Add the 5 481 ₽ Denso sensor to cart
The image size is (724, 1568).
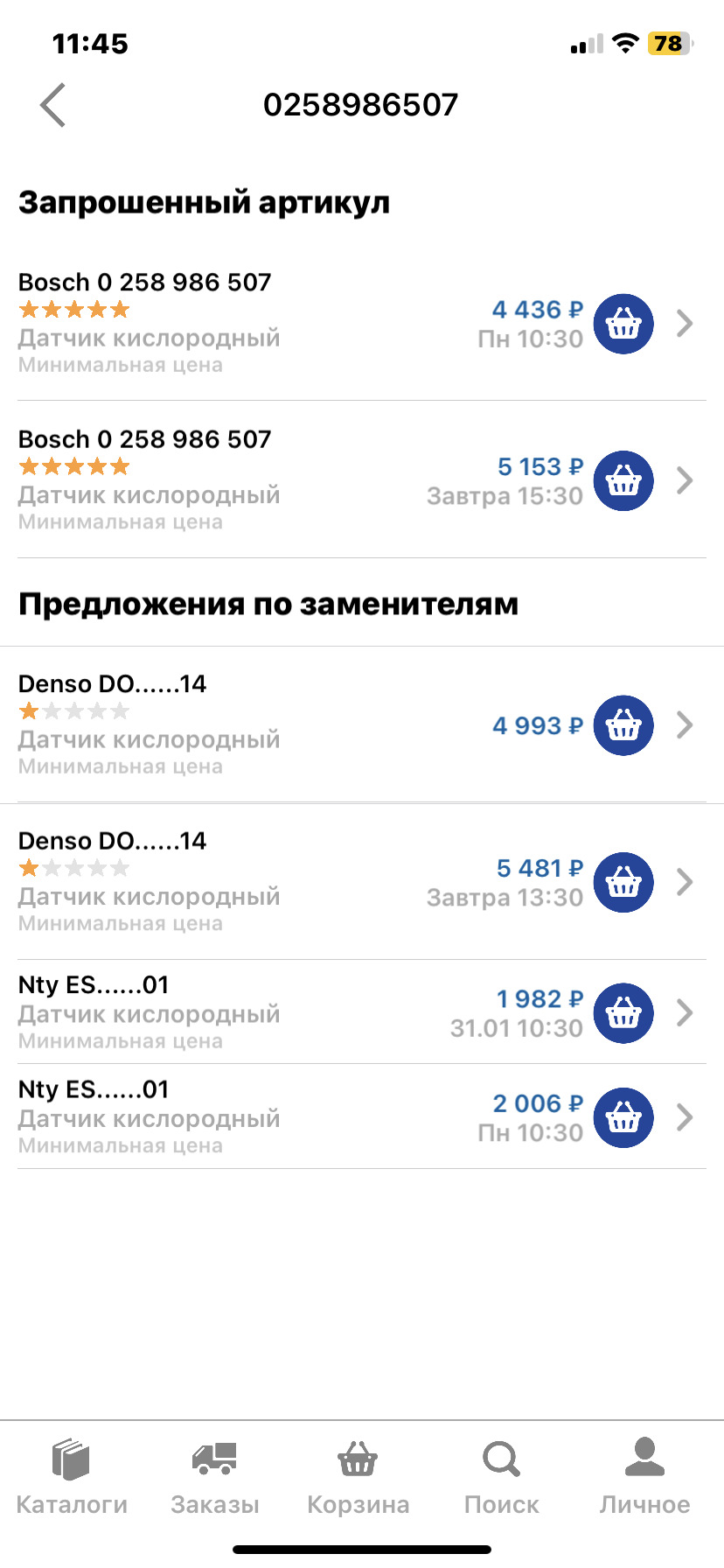623,882
